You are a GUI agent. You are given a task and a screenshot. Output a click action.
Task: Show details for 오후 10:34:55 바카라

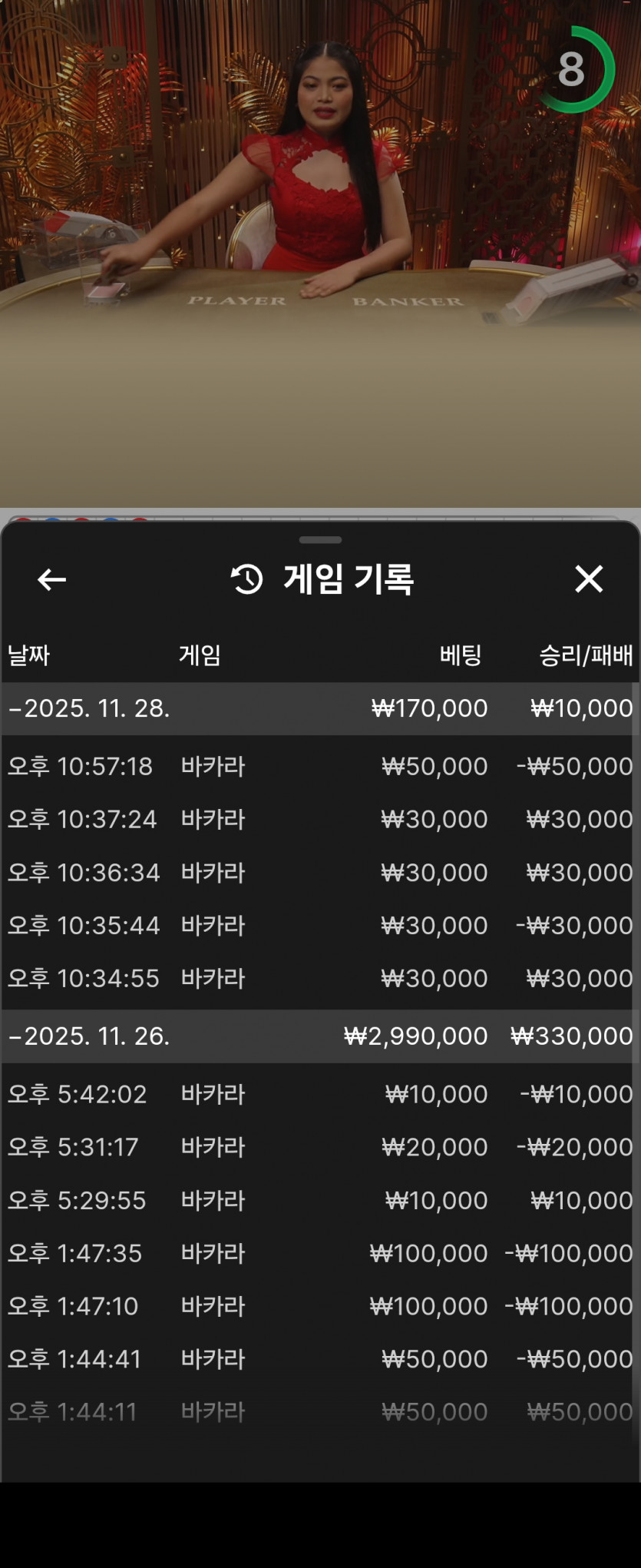point(320,979)
